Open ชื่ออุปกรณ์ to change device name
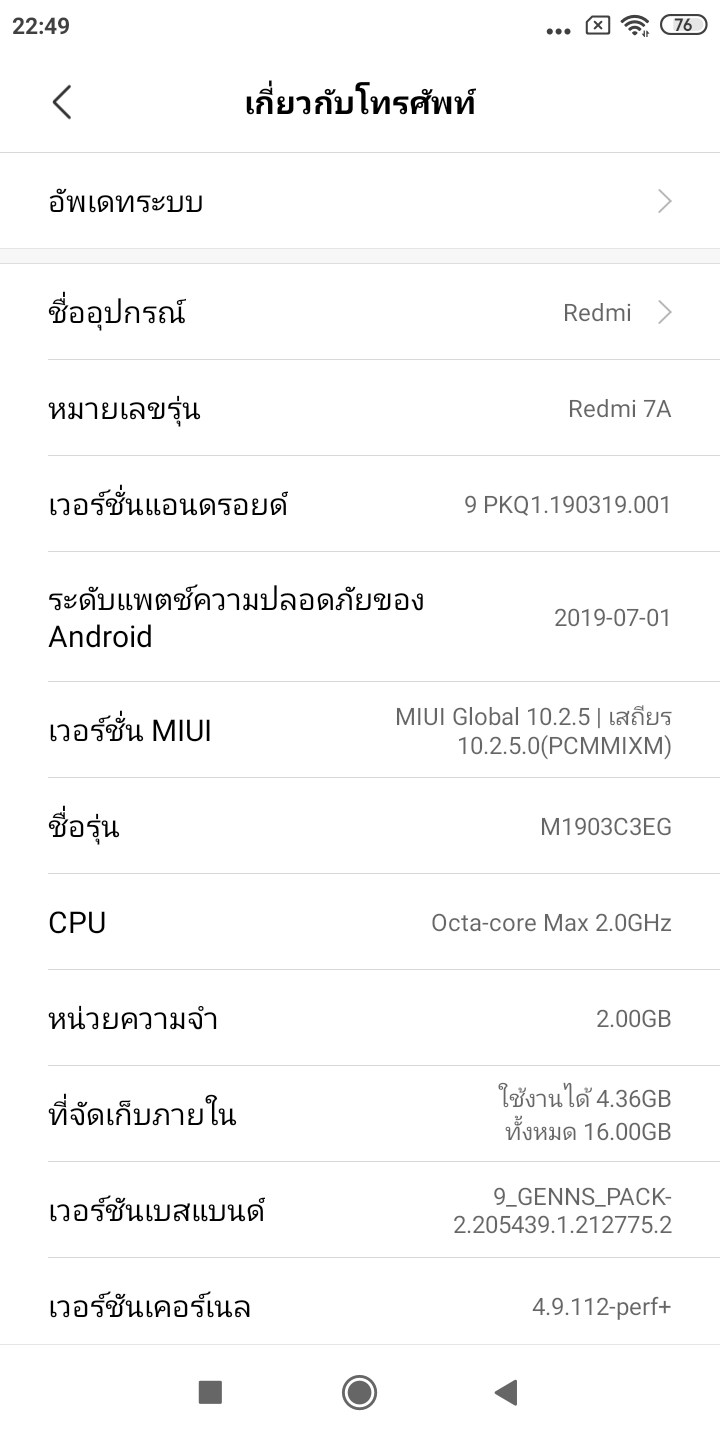This screenshot has height=1440, width=720. point(360,313)
